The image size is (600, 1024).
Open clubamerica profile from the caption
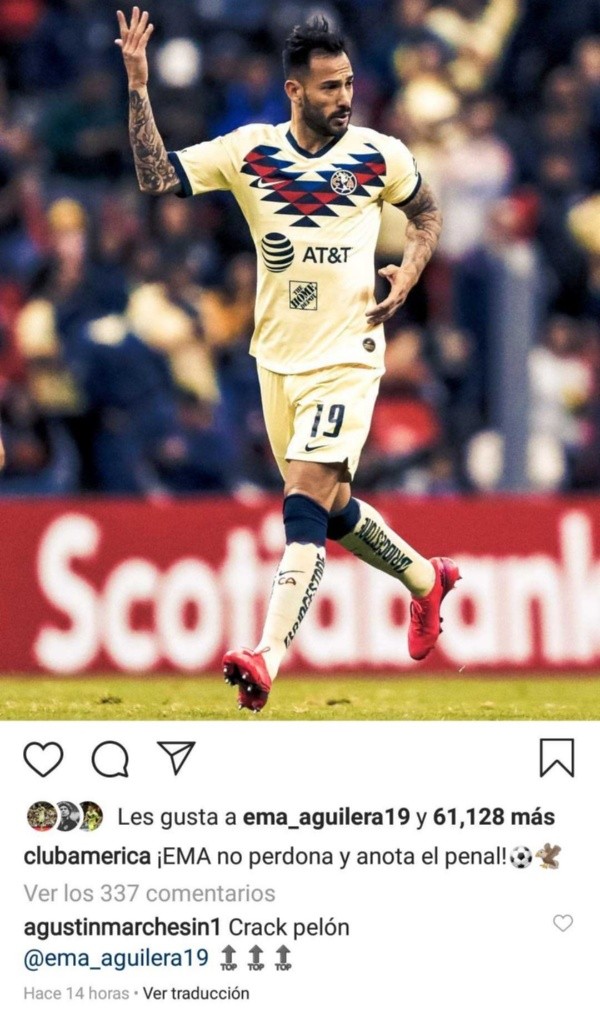[87, 857]
